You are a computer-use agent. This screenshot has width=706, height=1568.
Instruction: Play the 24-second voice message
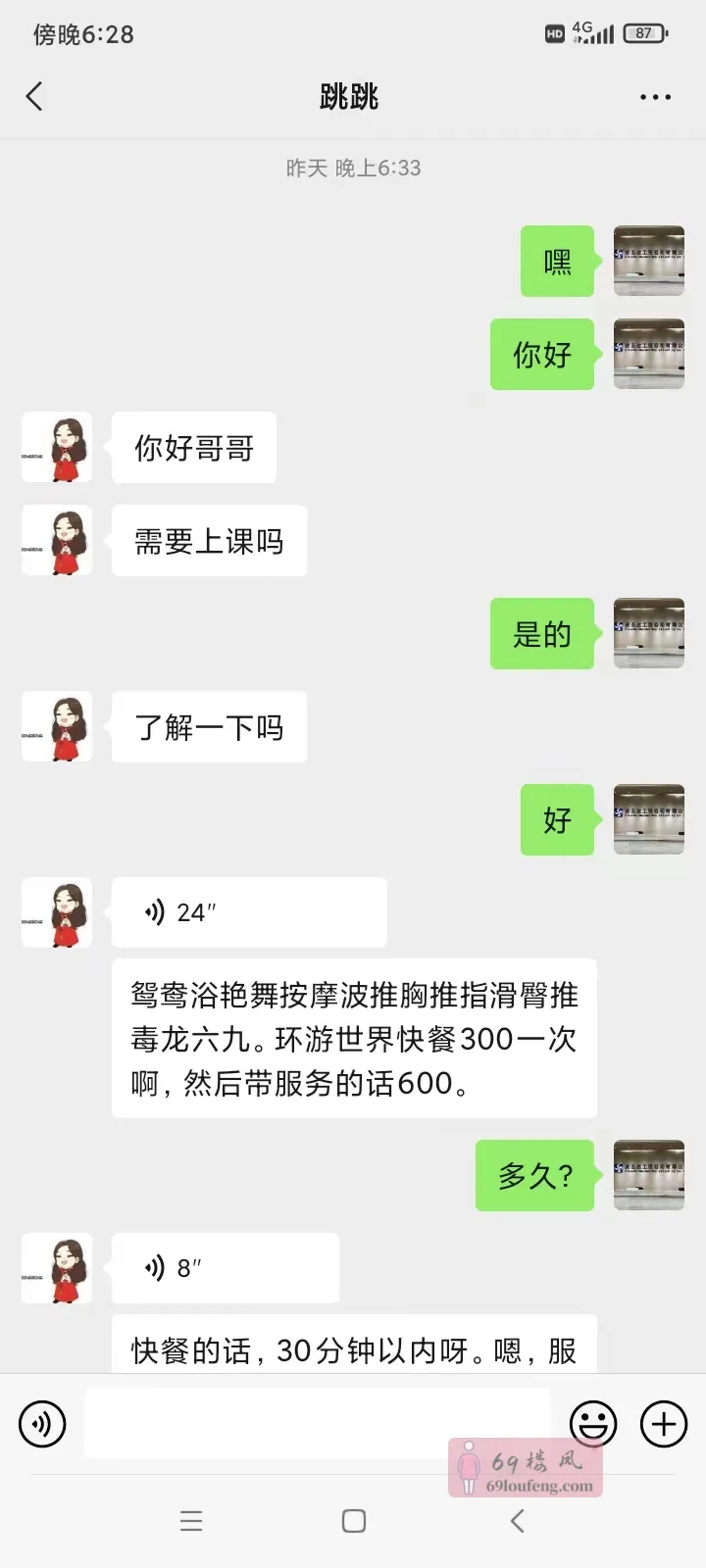pyautogui.click(x=249, y=911)
